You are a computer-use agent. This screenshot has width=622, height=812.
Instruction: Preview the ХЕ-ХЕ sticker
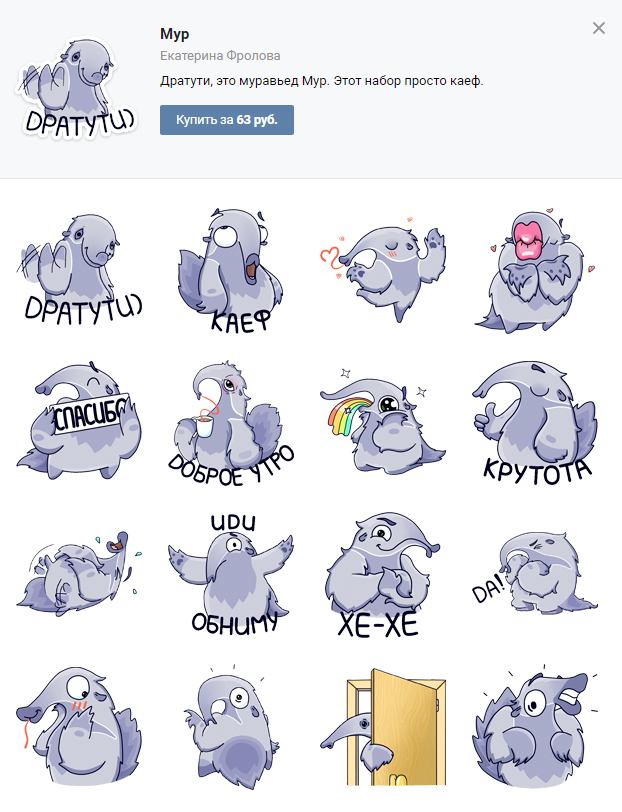tap(386, 574)
